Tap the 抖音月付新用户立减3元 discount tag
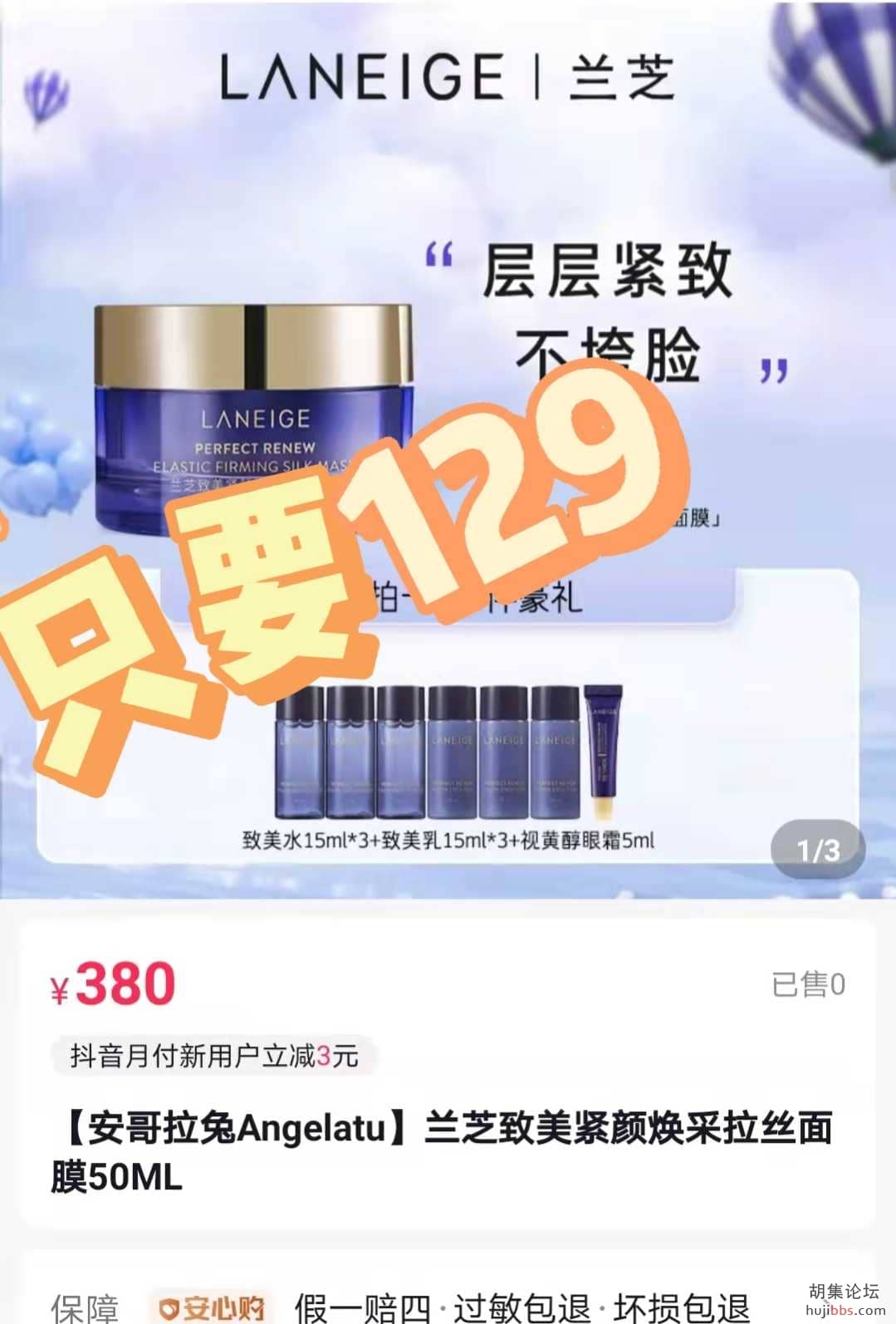 (214, 1057)
